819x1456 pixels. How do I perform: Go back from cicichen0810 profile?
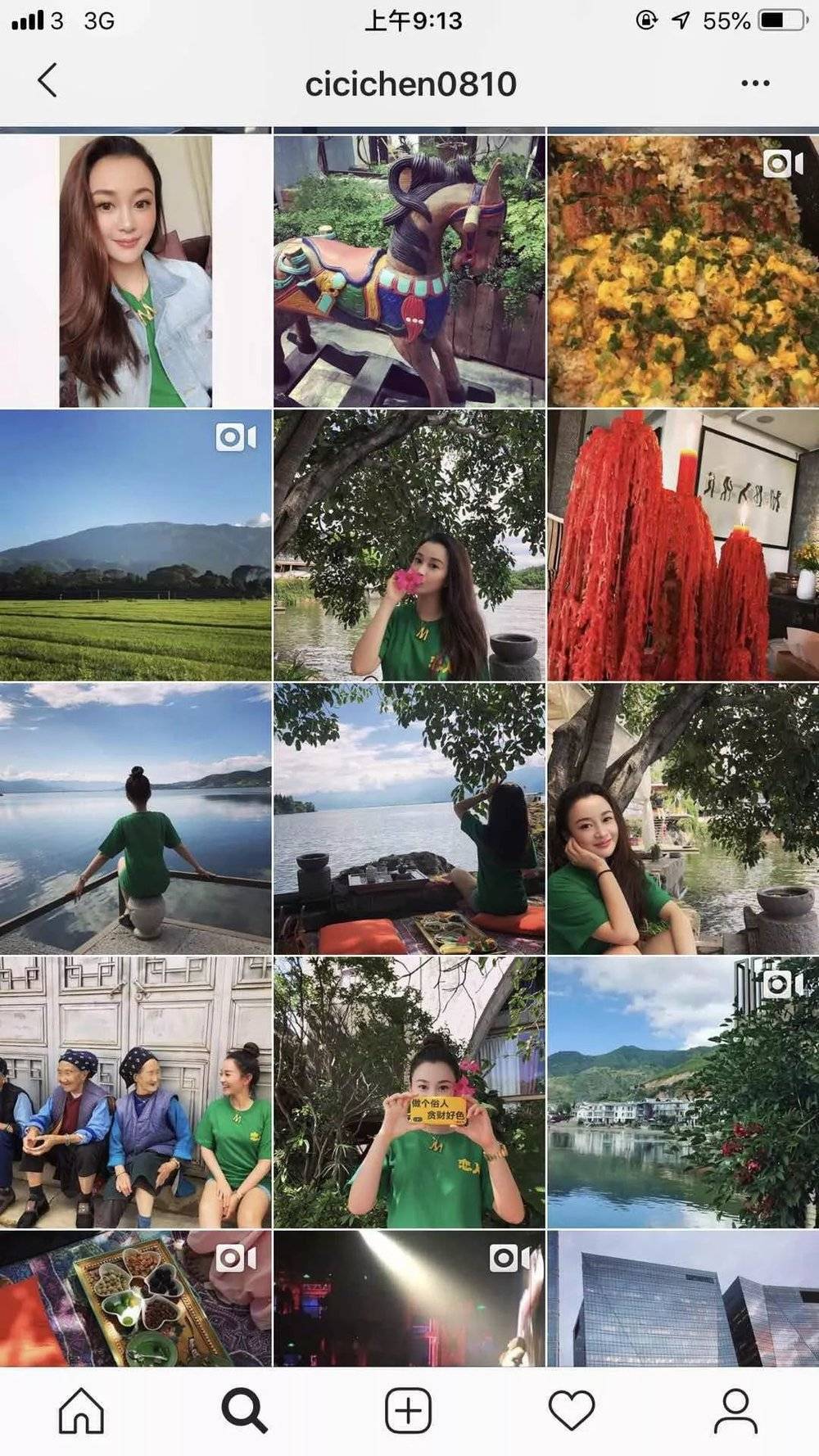coord(48,81)
